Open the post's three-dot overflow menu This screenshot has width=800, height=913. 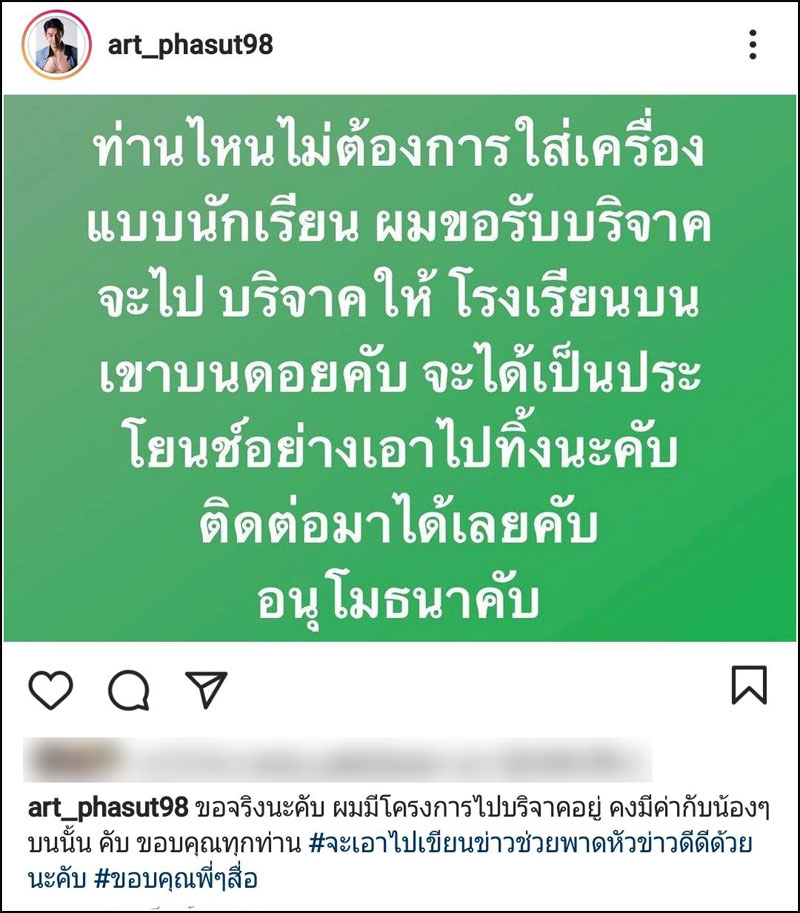[x=752, y=45]
